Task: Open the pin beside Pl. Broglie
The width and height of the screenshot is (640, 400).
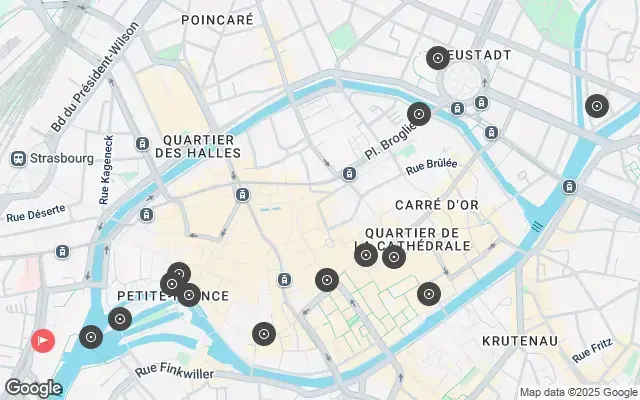Action: (419, 115)
